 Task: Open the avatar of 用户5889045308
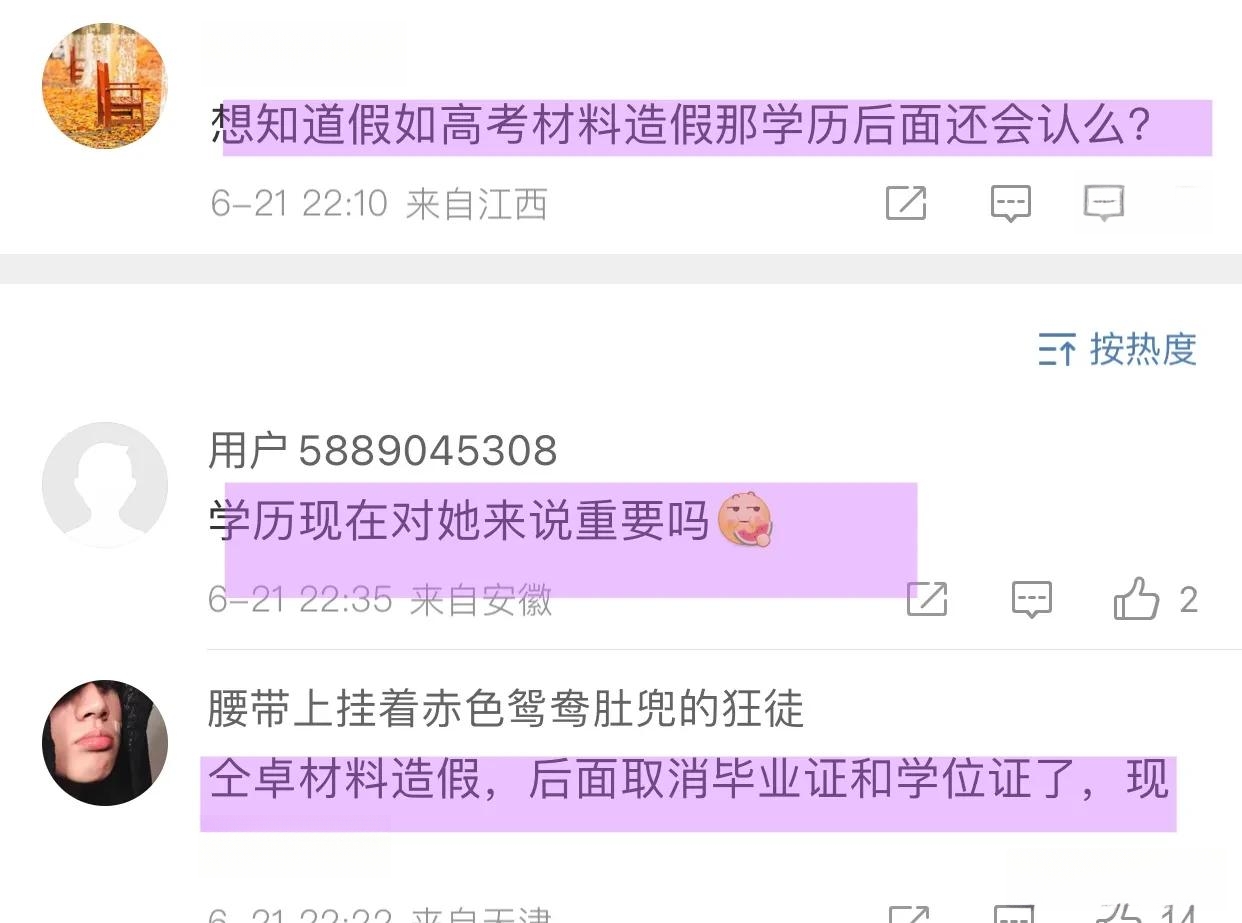[104, 485]
